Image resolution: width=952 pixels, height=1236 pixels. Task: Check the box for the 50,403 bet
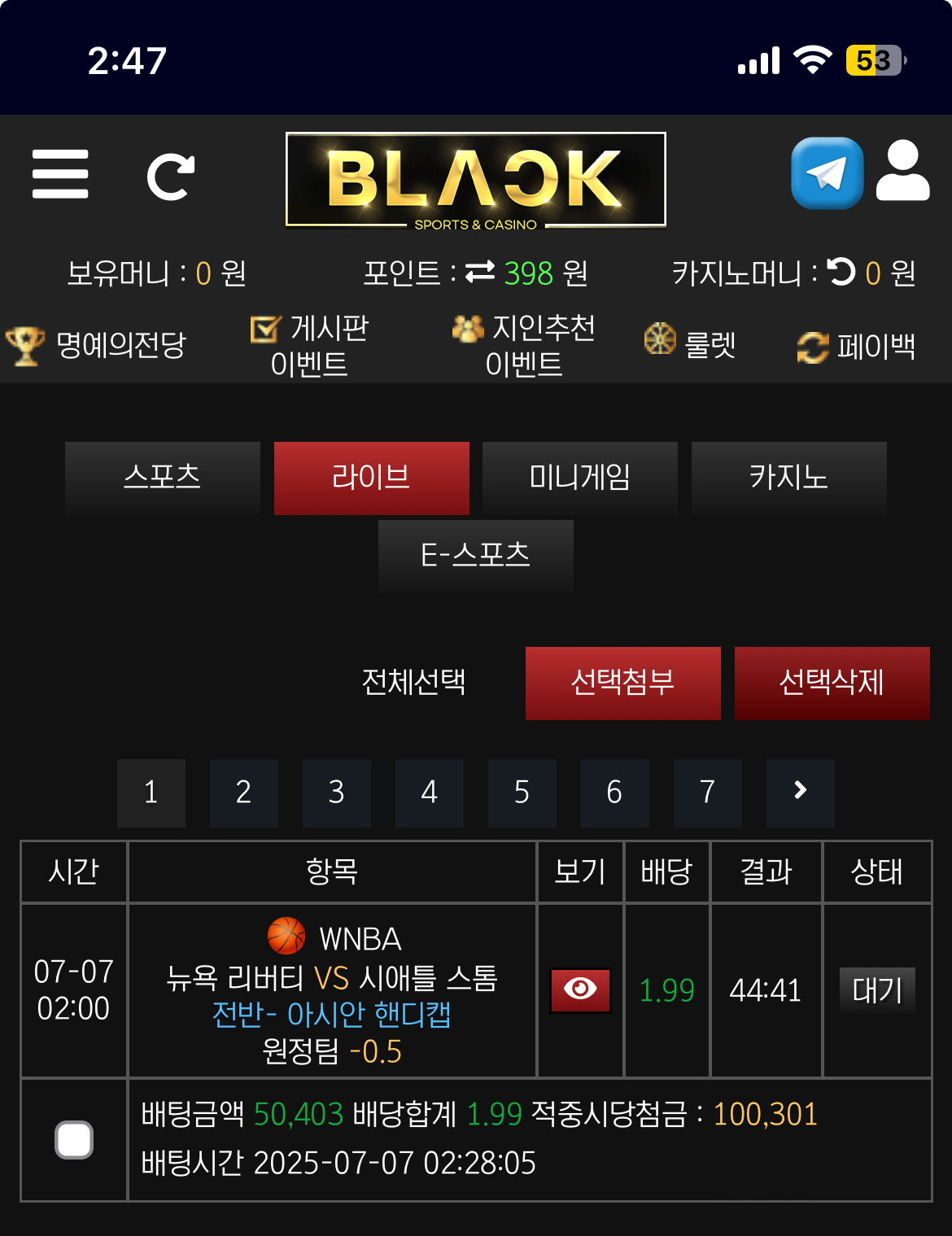tap(74, 1139)
